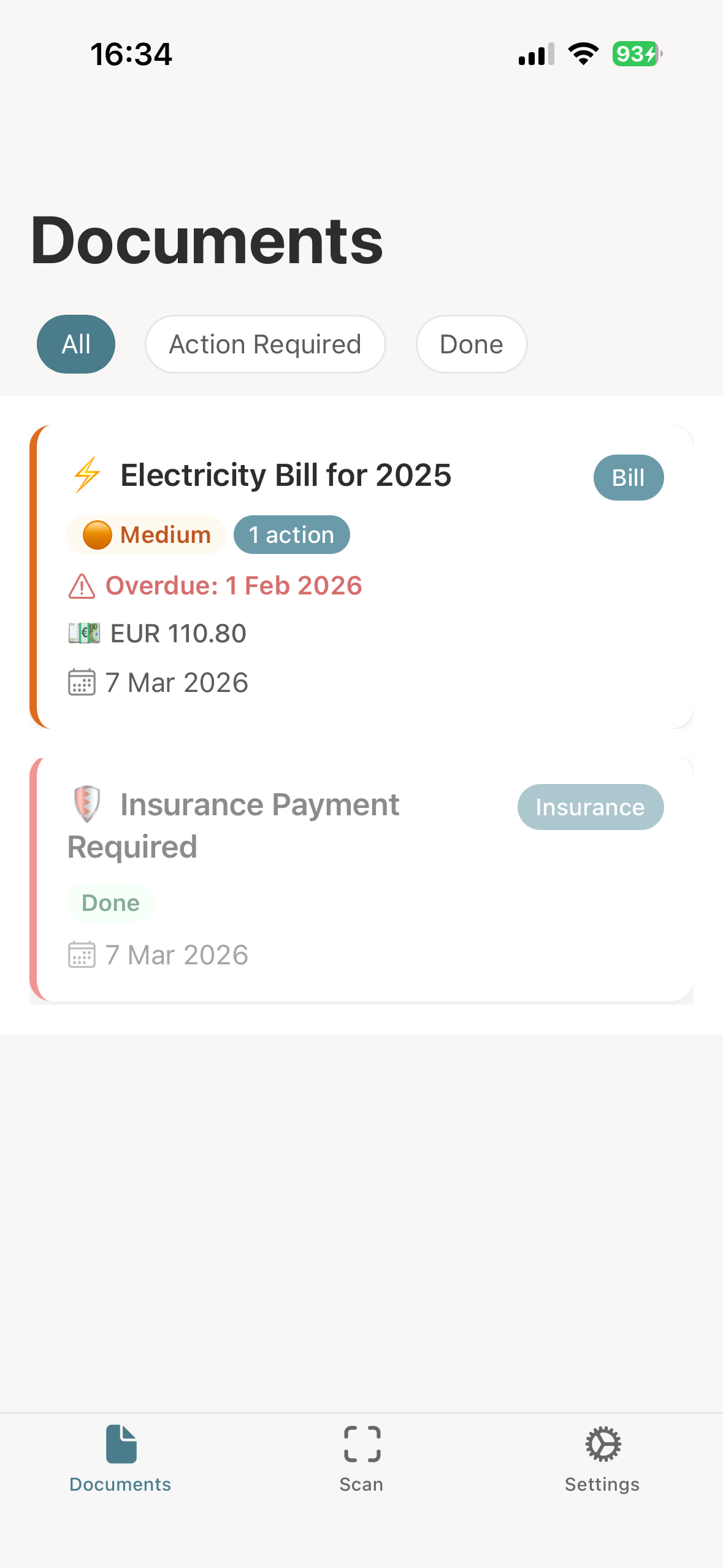Viewport: 723px width, 1568px height.
Task: Select the All filter chip
Action: point(76,344)
